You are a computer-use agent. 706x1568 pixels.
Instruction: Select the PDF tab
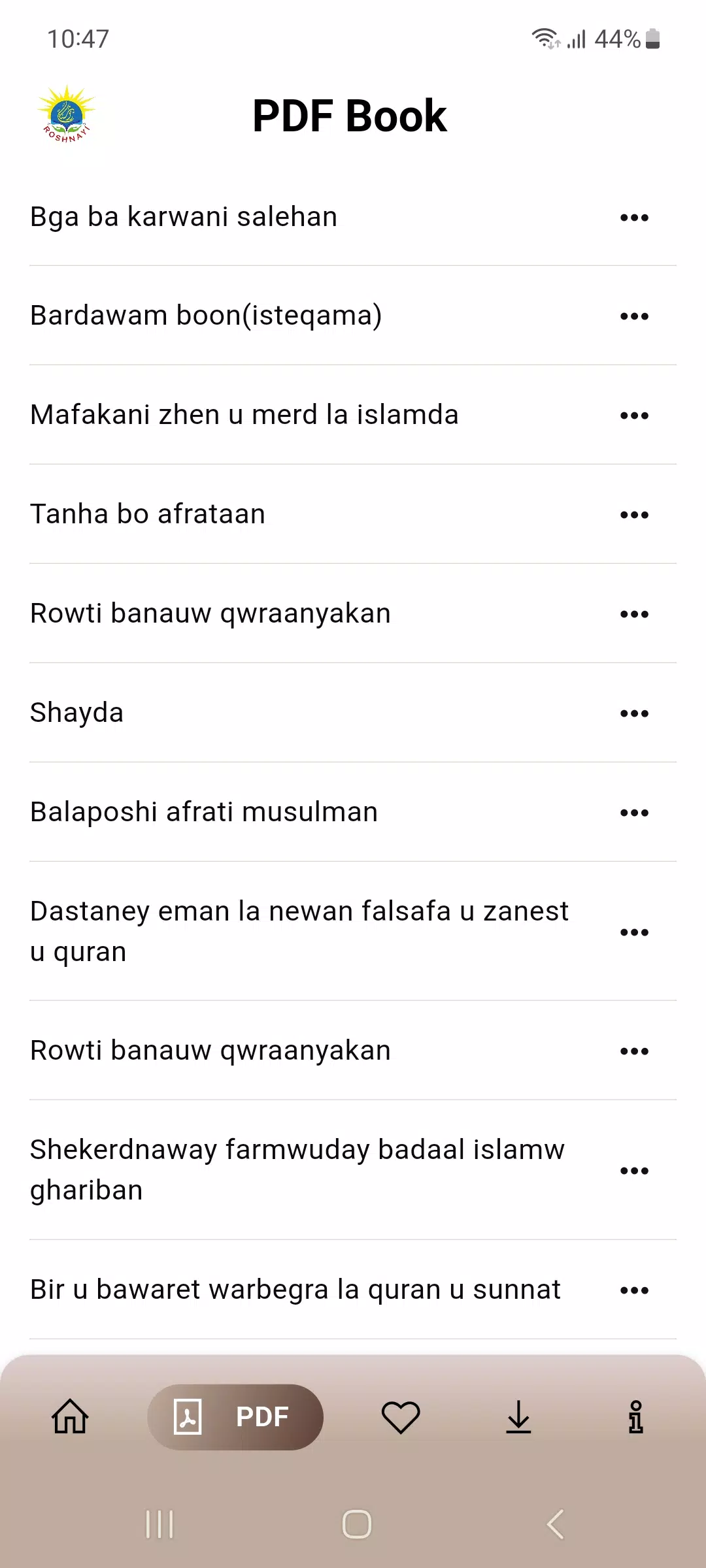(x=235, y=1417)
